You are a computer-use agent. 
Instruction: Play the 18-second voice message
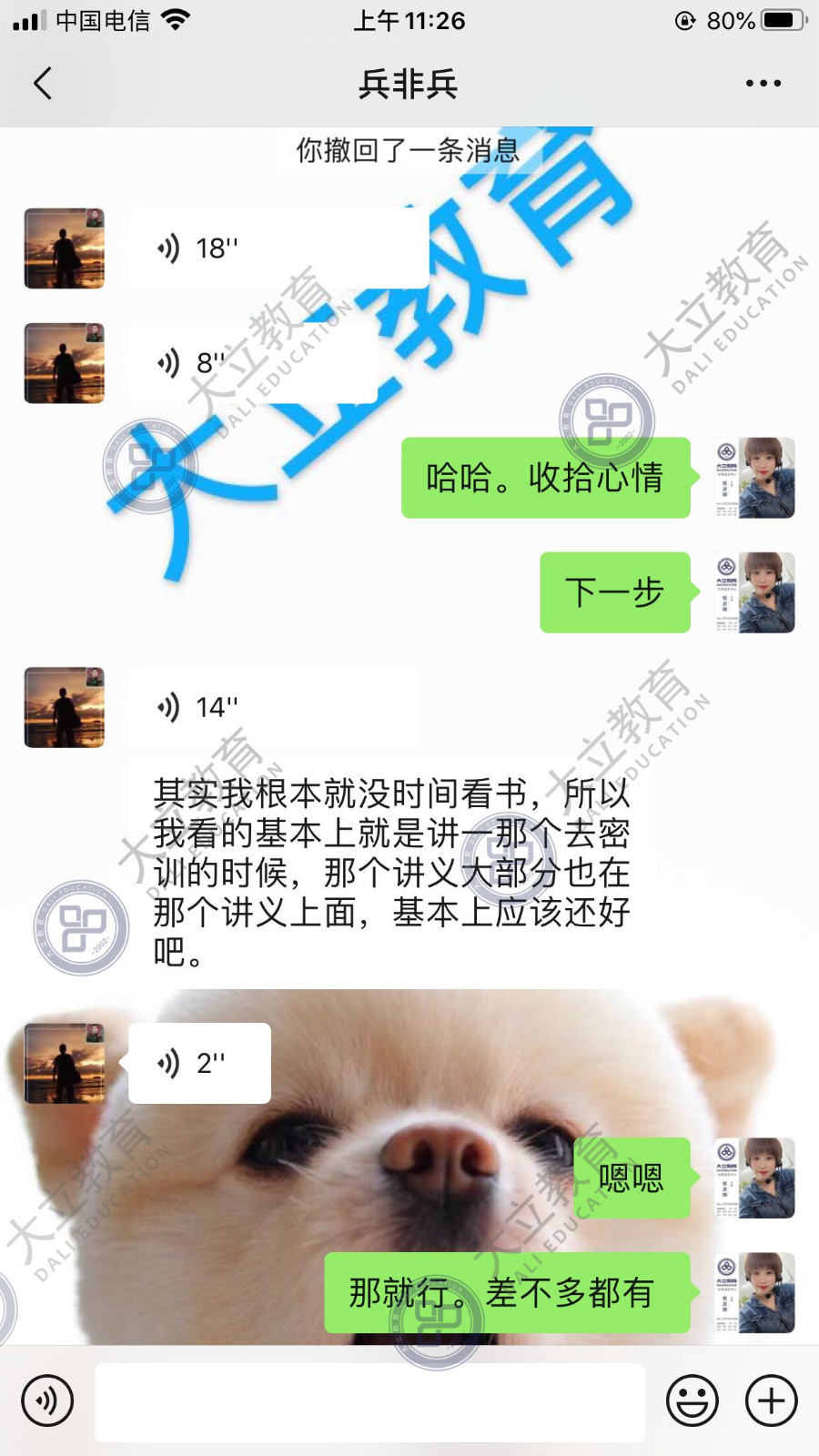278,248
